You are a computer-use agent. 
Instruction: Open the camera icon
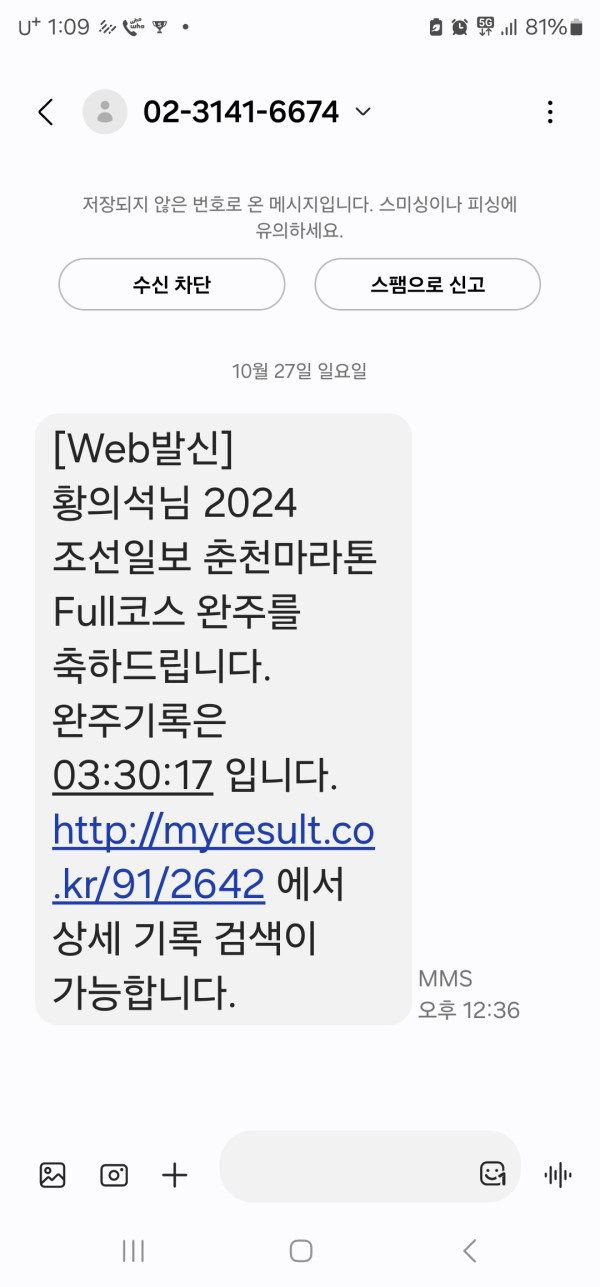[114, 1174]
